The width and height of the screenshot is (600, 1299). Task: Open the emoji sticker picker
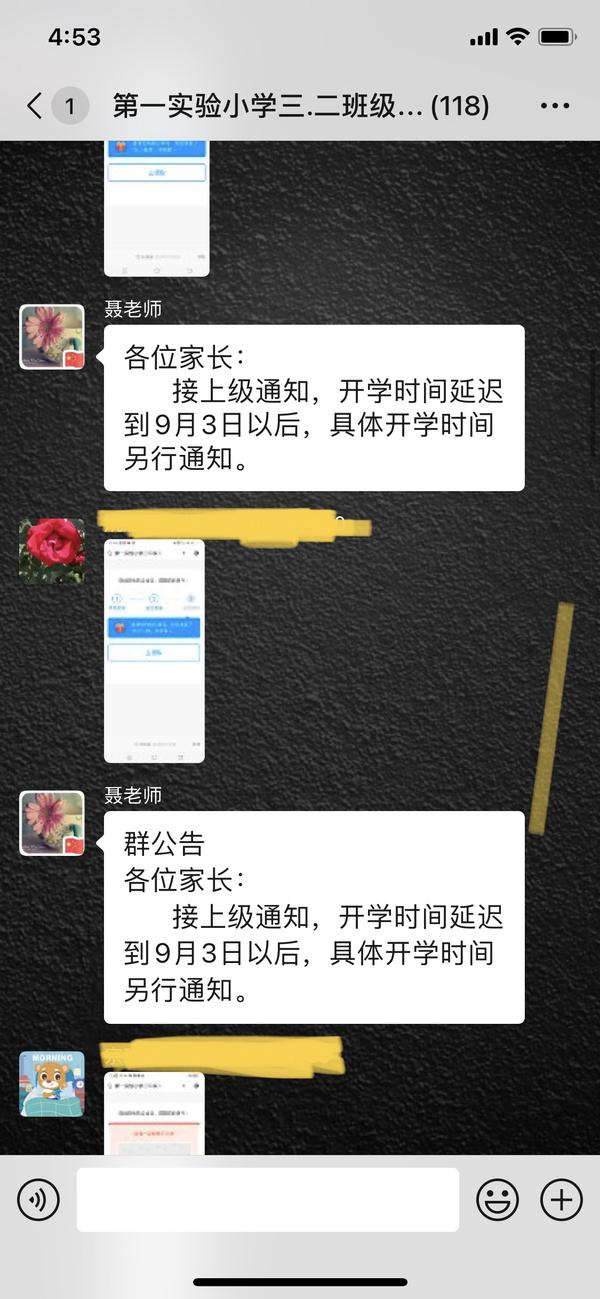coord(497,1199)
